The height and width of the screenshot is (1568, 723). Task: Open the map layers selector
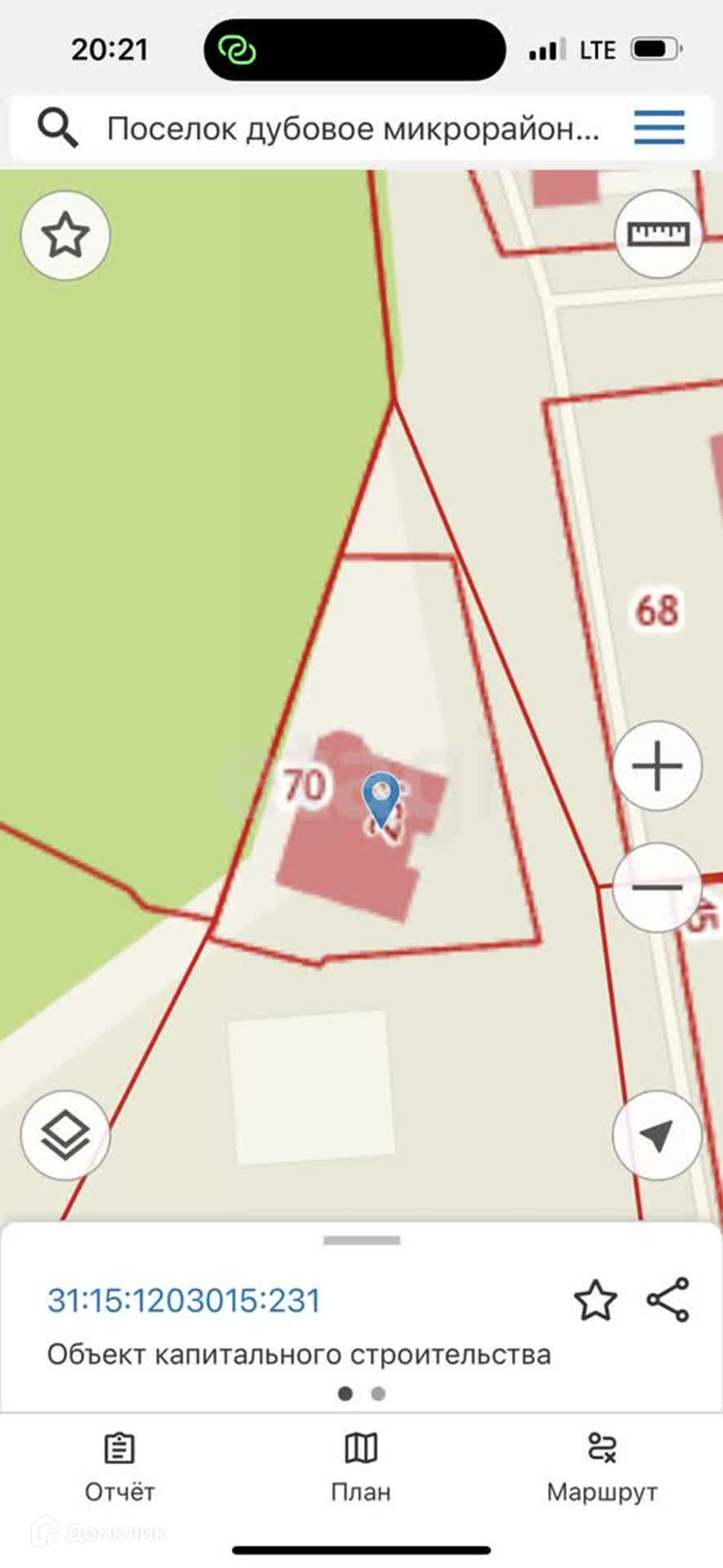click(x=65, y=1135)
